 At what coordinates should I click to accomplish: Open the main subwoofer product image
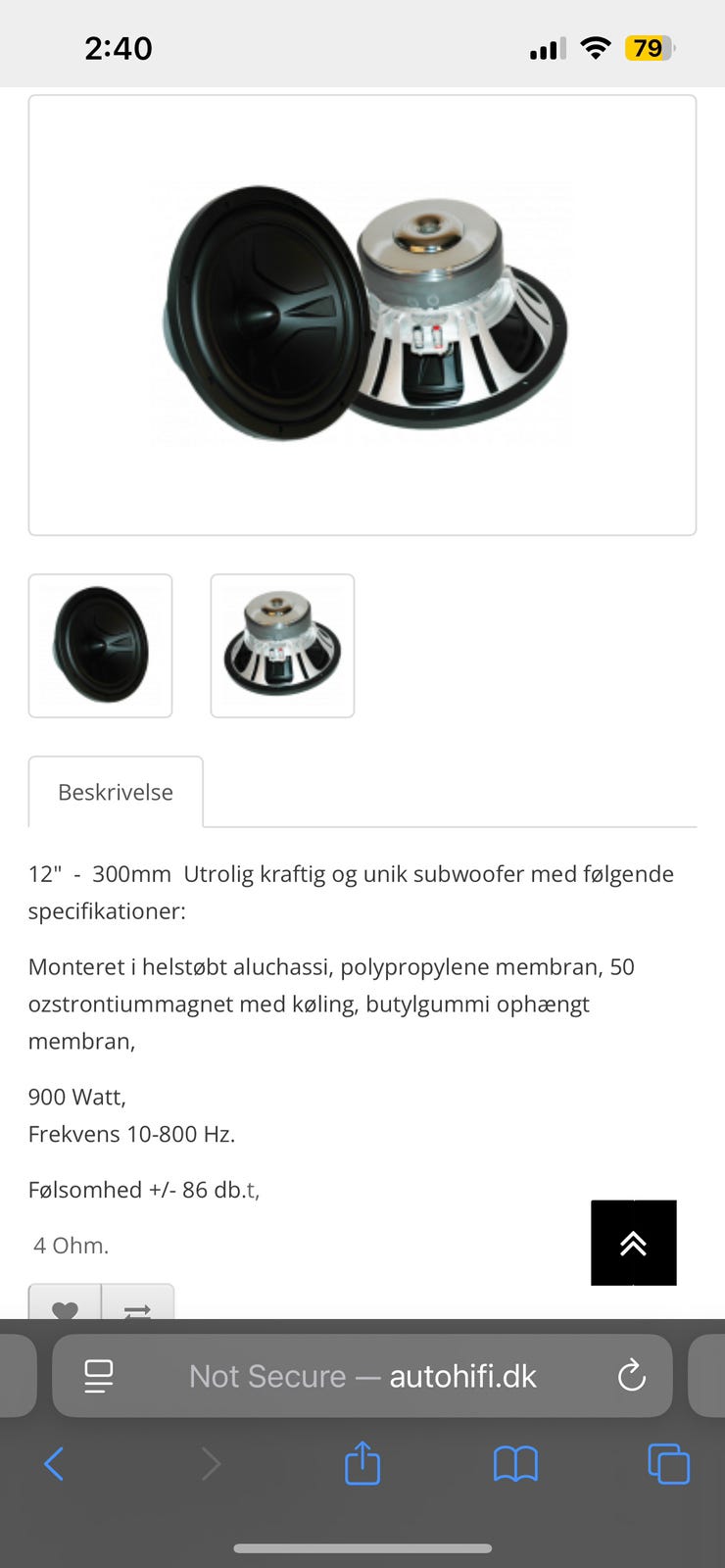[x=362, y=314]
